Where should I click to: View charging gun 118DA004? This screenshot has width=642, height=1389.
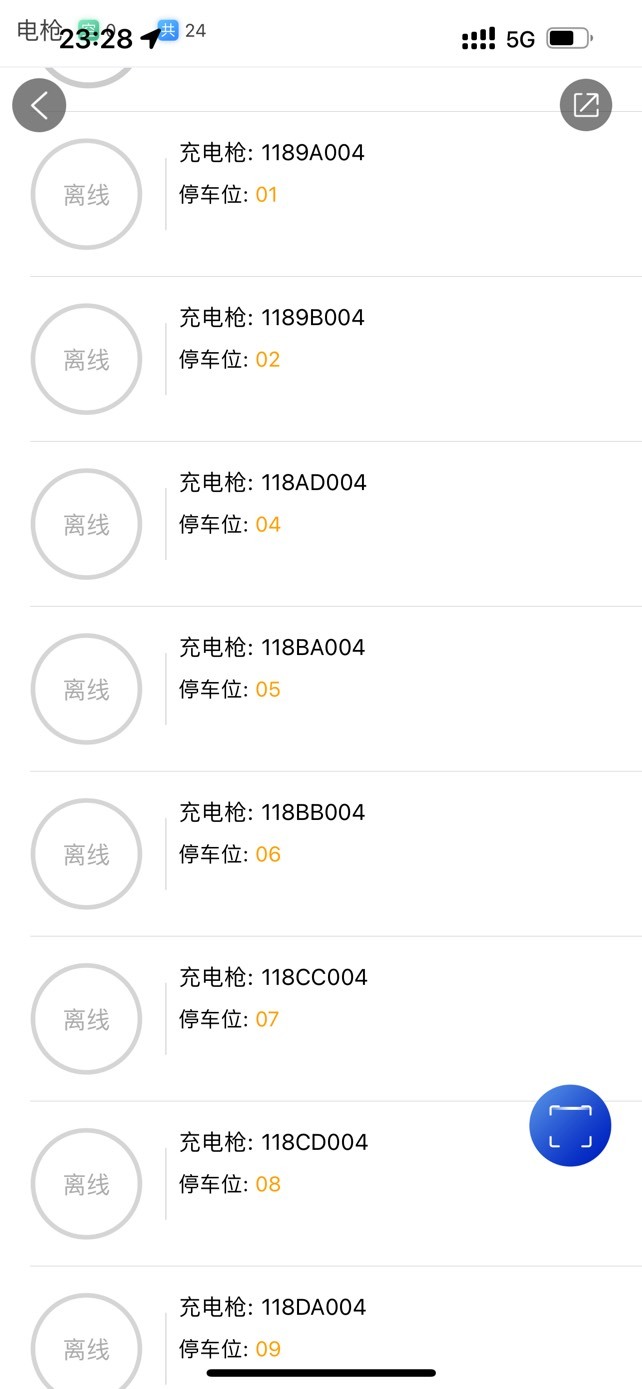pos(336,1328)
